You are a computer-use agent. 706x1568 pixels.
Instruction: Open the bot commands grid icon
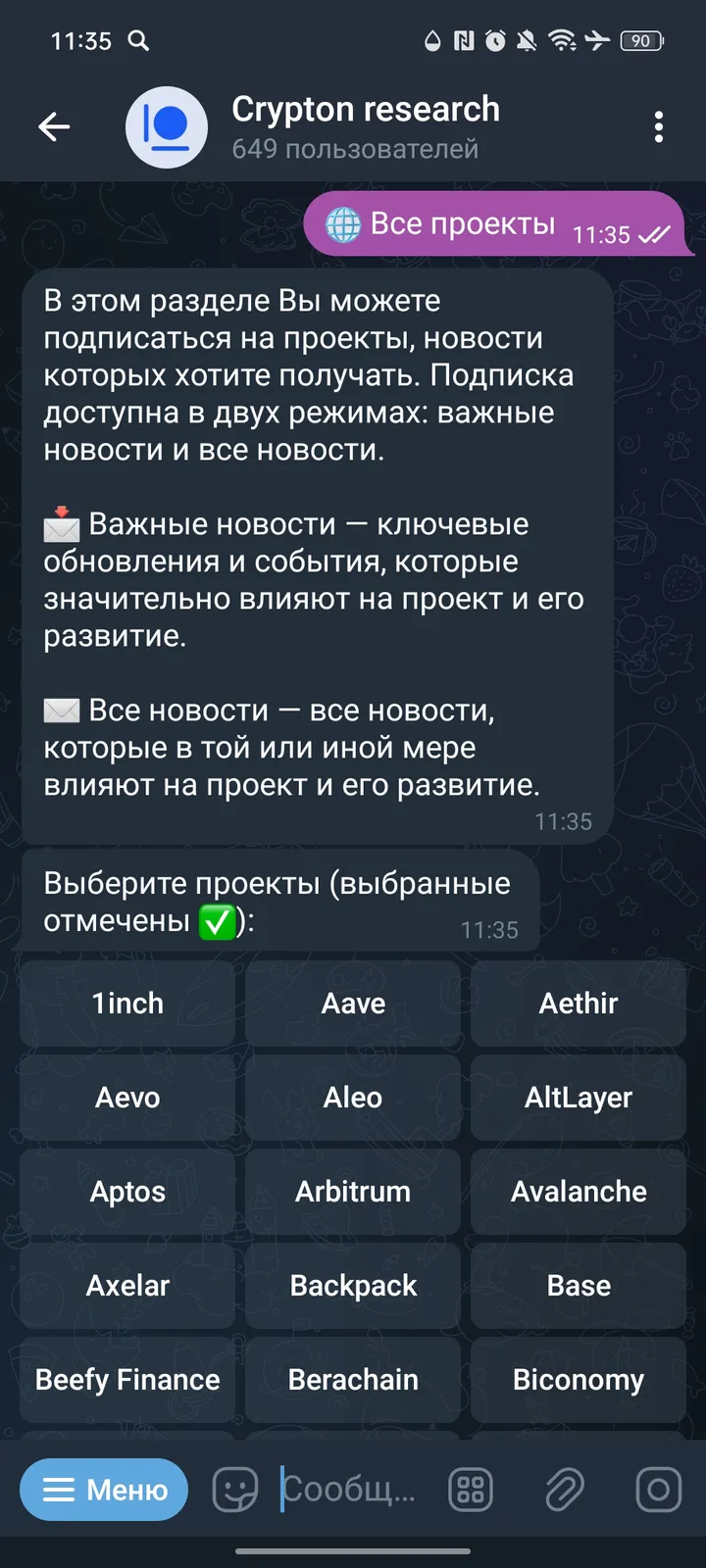pos(471,1490)
